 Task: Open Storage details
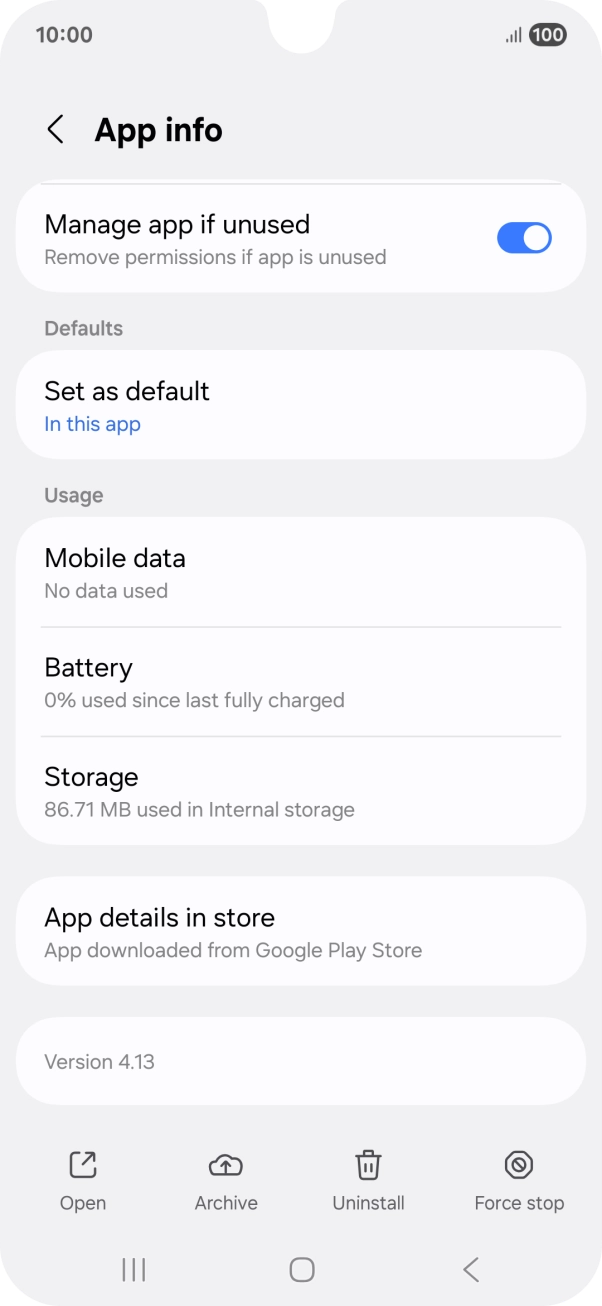point(300,791)
